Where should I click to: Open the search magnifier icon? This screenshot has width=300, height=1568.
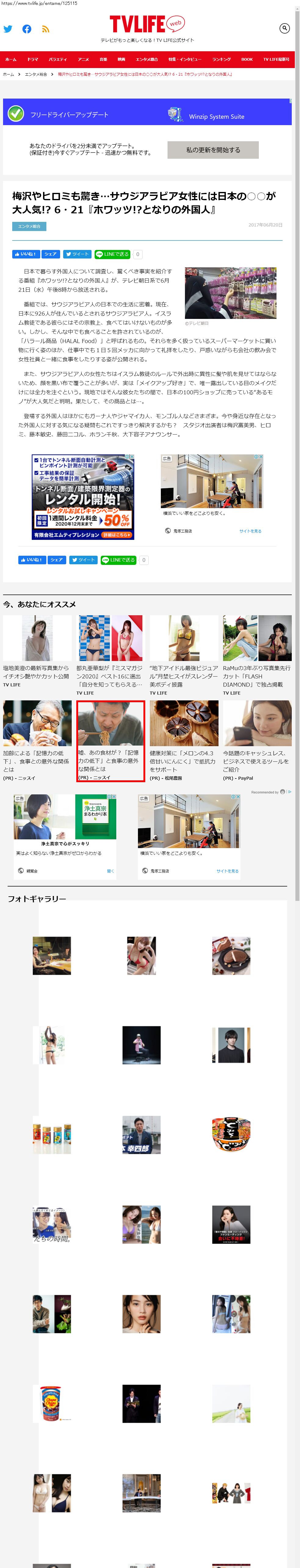284,28
